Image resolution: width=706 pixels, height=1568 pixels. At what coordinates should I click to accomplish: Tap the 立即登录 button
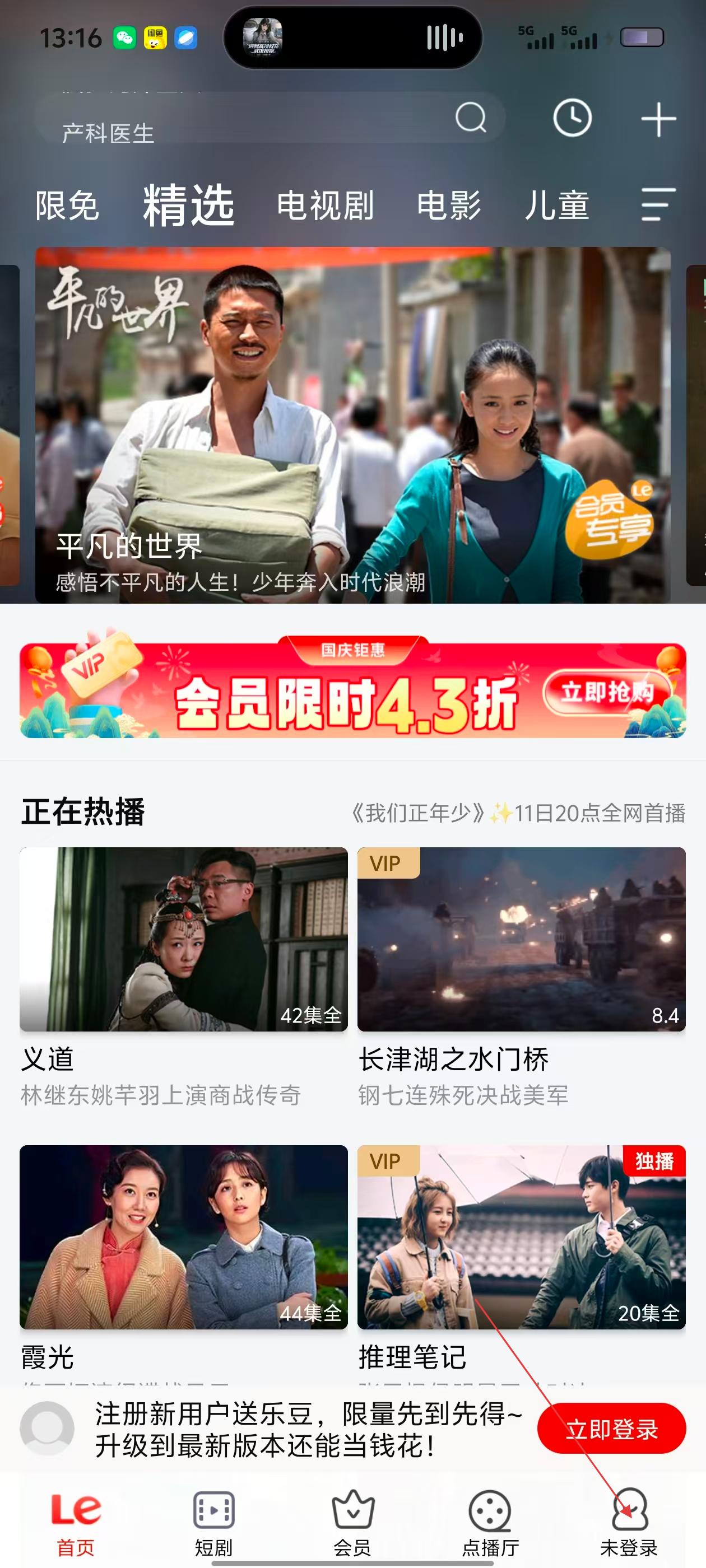point(611,1429)
